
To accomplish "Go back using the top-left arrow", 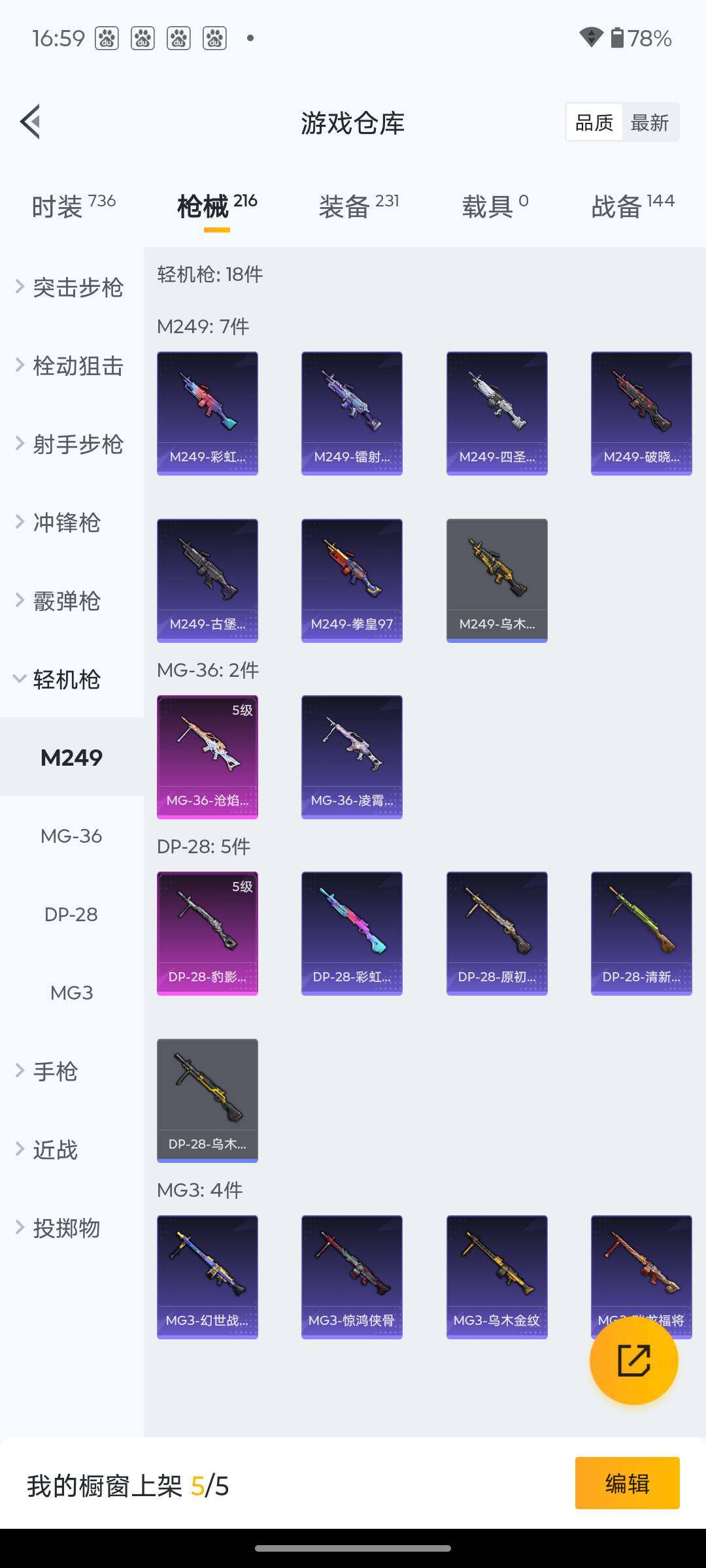I will tap(31, 122).
